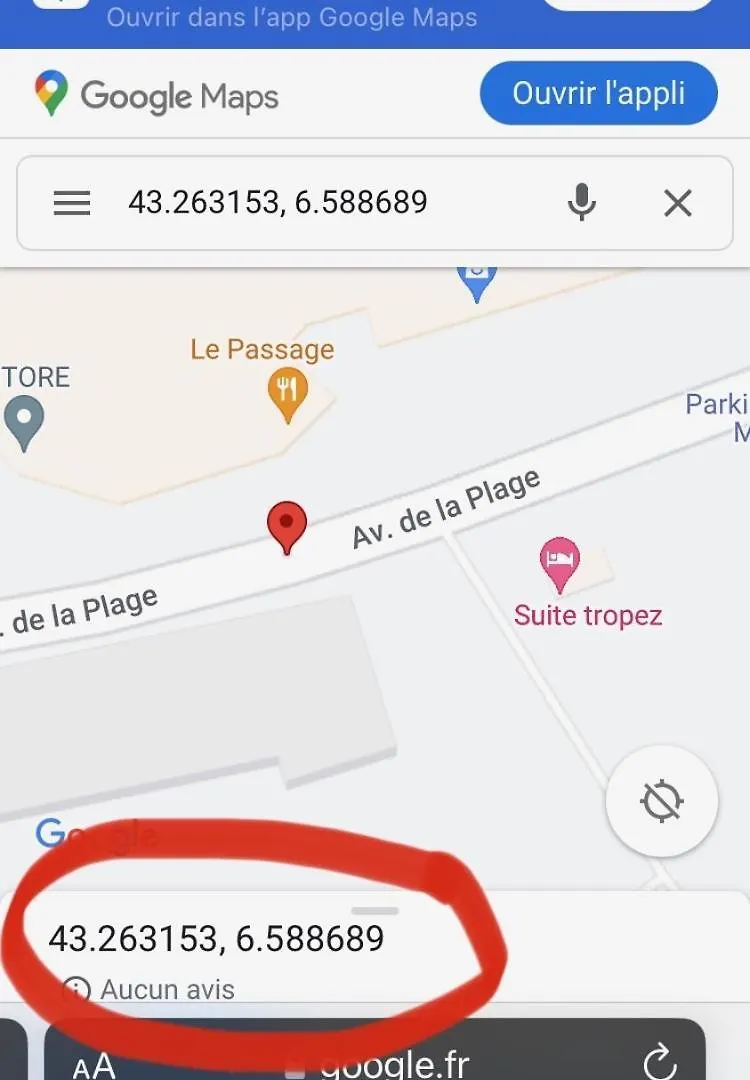Screen dimensions: 750x1080
Task: Open Le Passage restaurant marker
Action: pyautogui.click(x=287, y=392)
